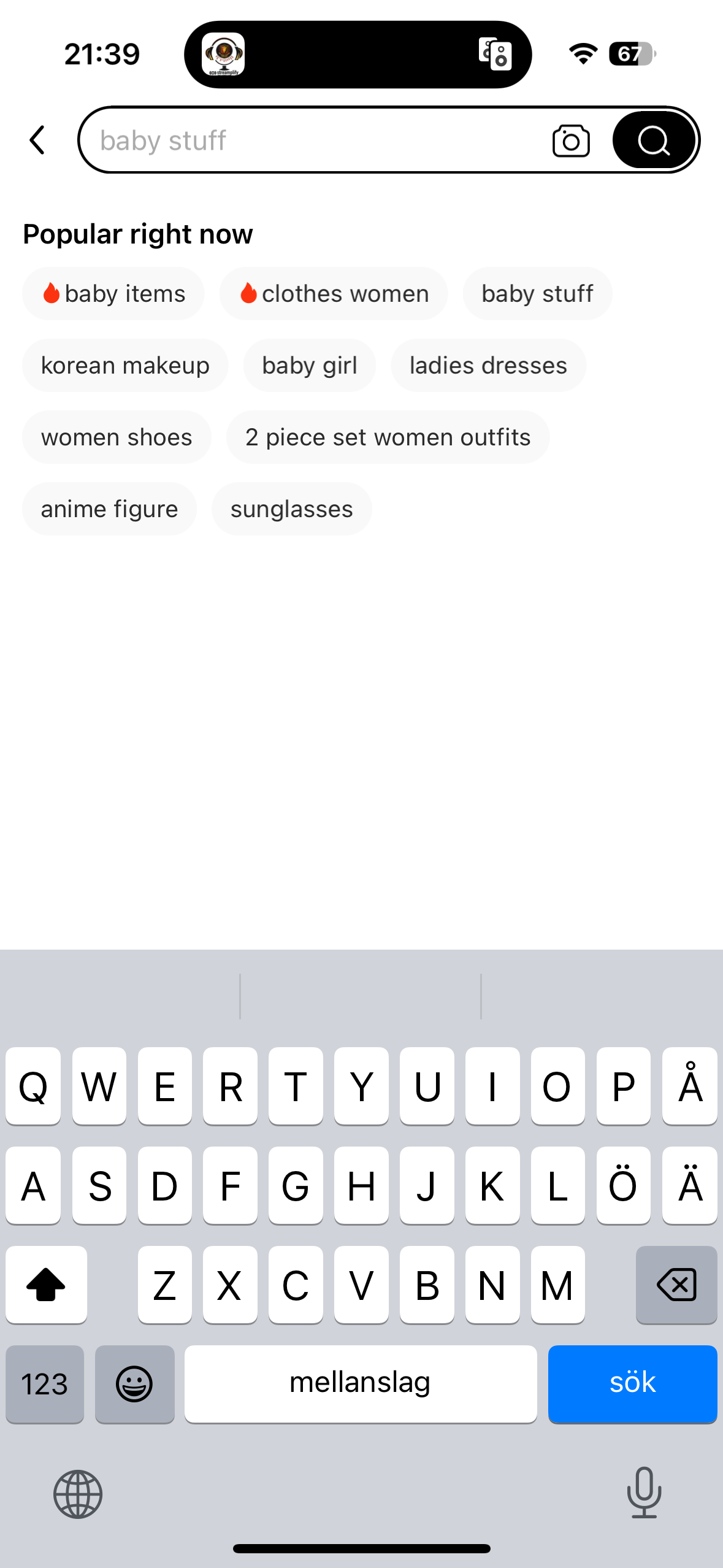The width and height of the screenshot is (723, 1568).
Task: Open the emoji keyboard
Action: (x=134, y=1383)
